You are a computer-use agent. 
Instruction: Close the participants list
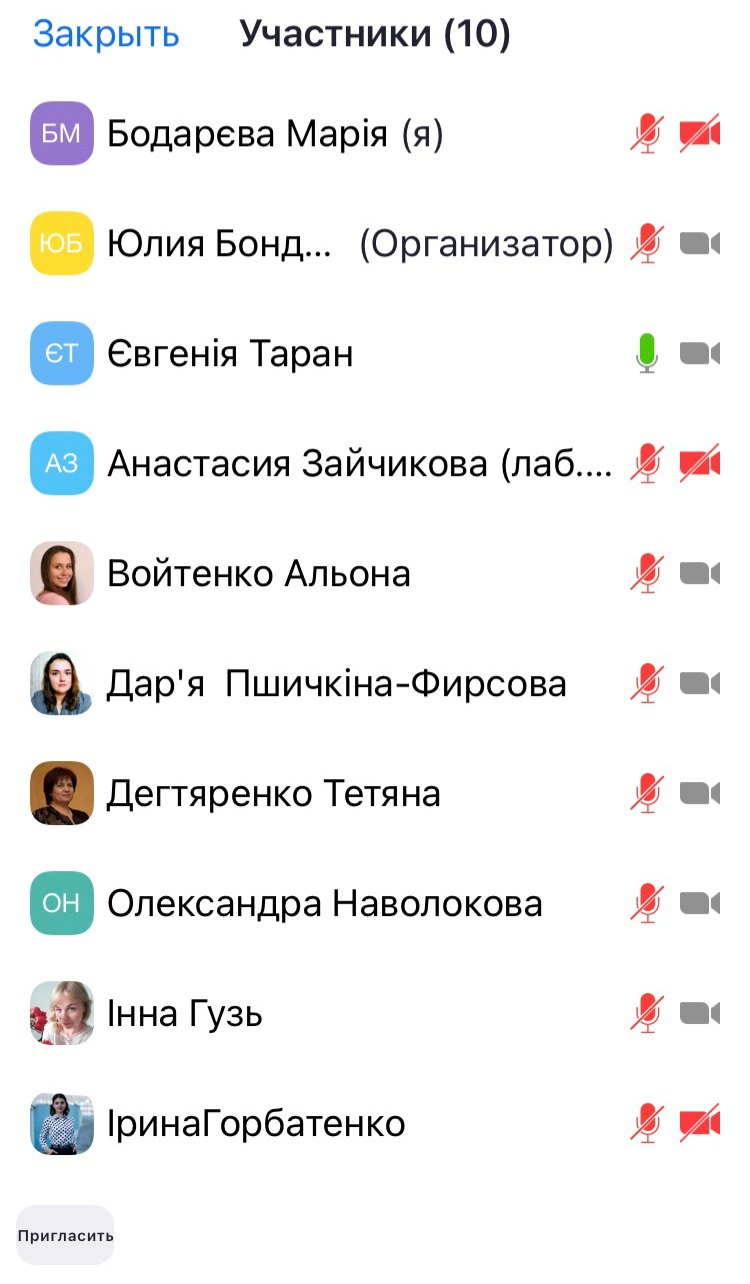click(106, 34)
